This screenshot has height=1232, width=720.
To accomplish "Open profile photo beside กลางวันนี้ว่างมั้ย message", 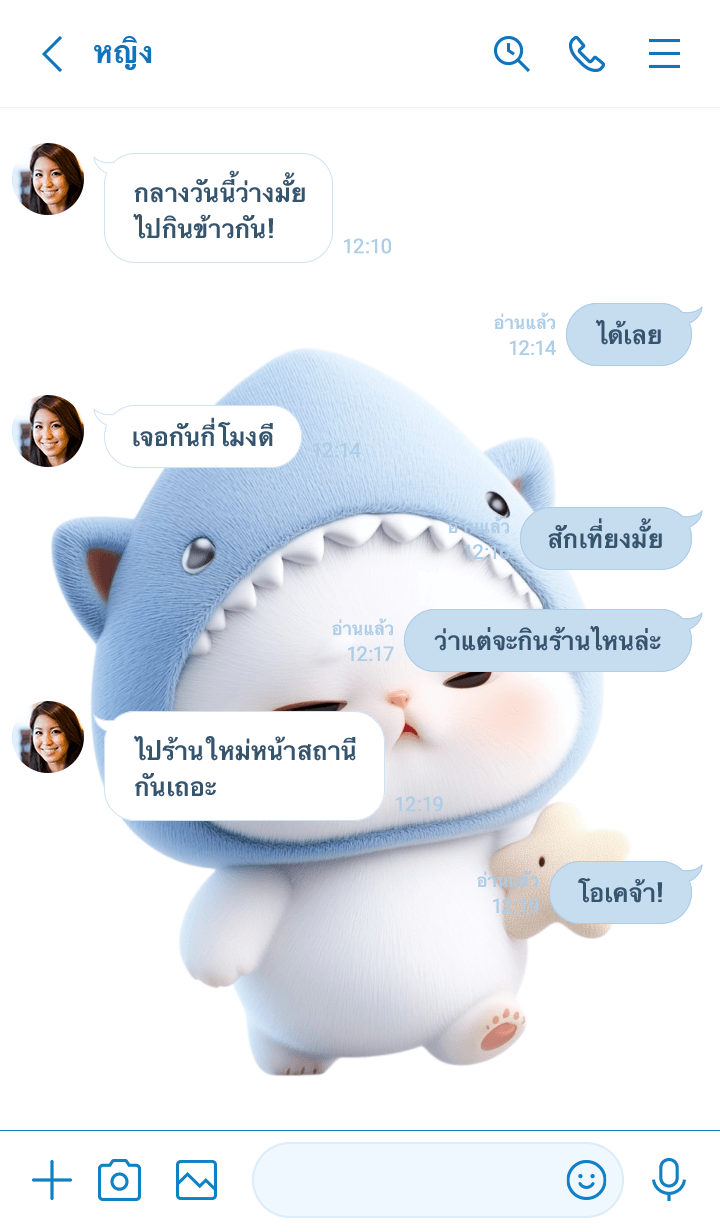I will pos(48,179).
